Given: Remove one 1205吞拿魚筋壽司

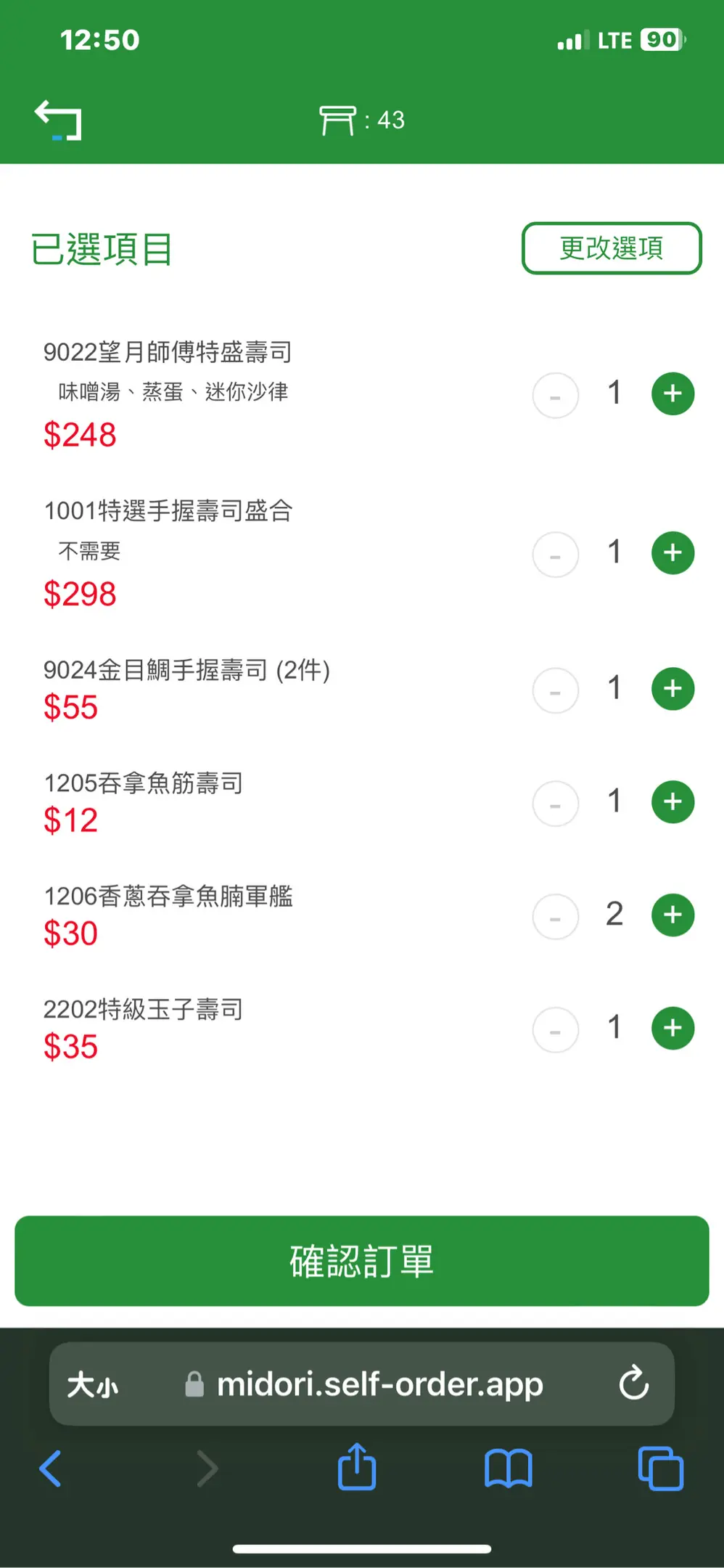Looking at the screenshot, I should pyautogui.click(x=556, y=804).
